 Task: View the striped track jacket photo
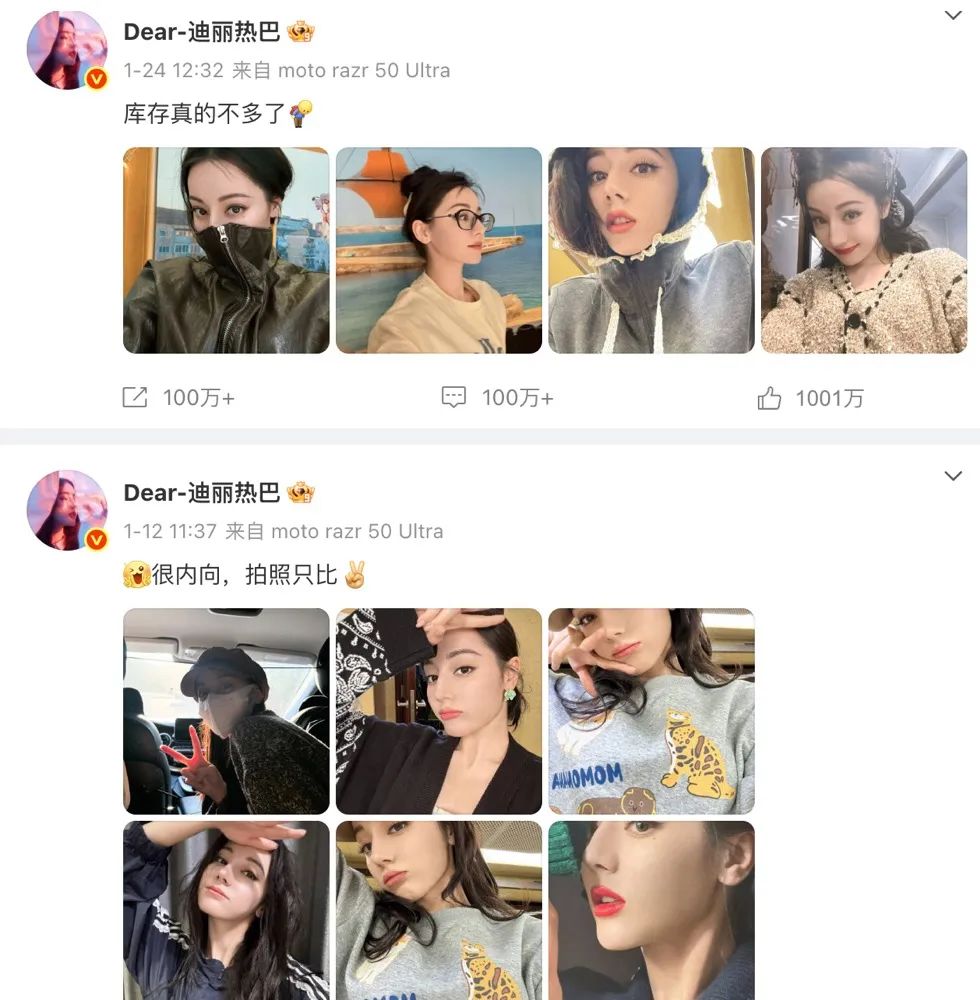226,911
